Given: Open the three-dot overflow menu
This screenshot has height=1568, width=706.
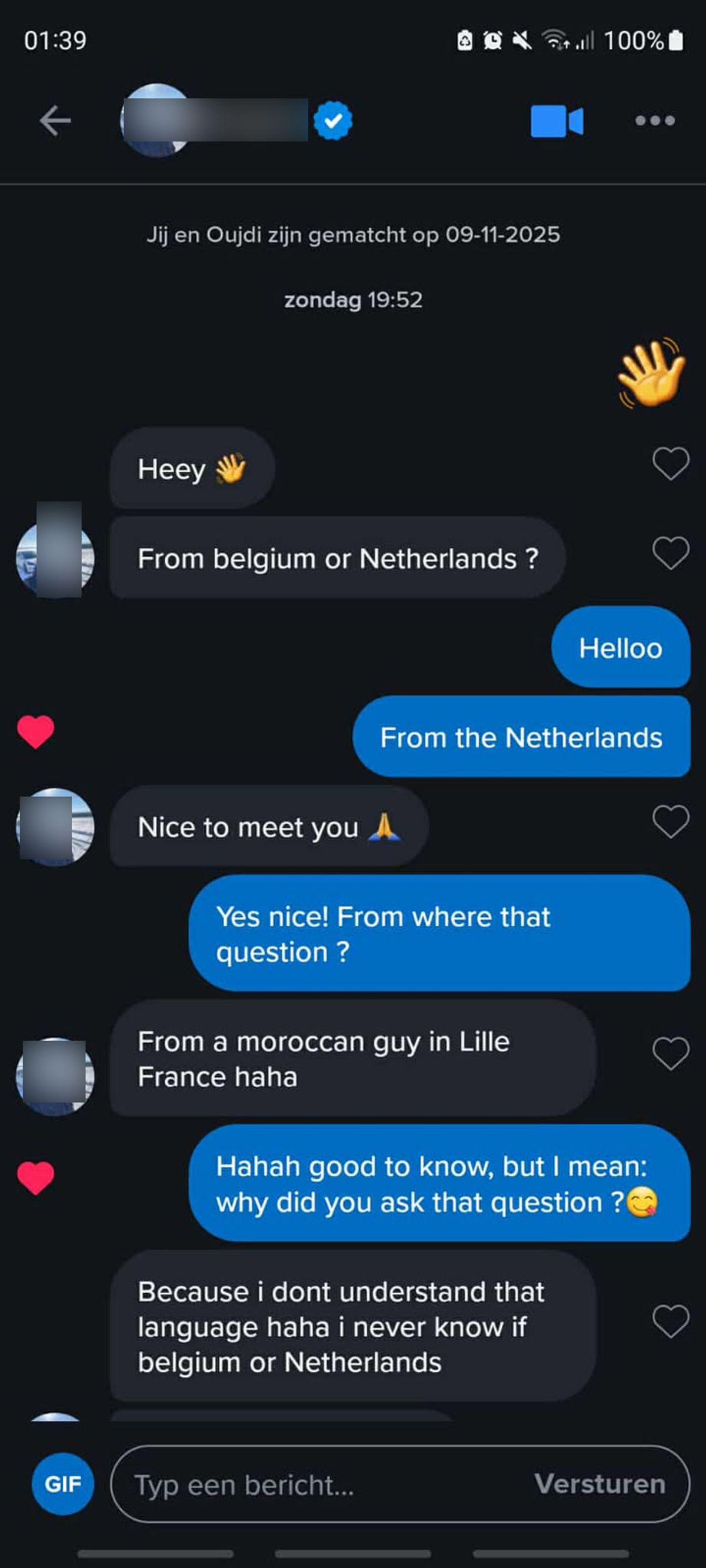Looking at the screenshot, I should (655, 121).
